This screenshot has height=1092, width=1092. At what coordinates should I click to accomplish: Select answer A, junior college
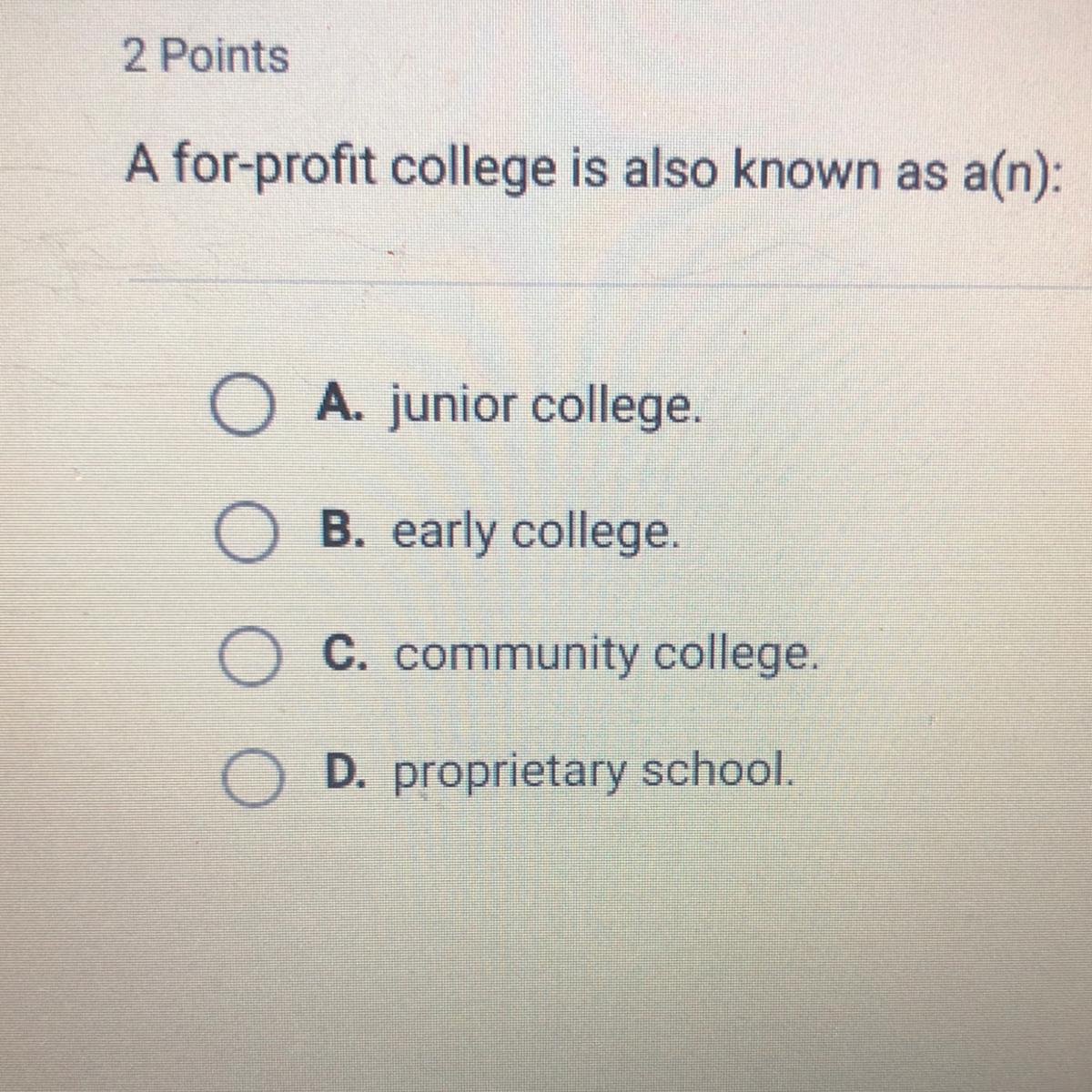click(240, 409)
